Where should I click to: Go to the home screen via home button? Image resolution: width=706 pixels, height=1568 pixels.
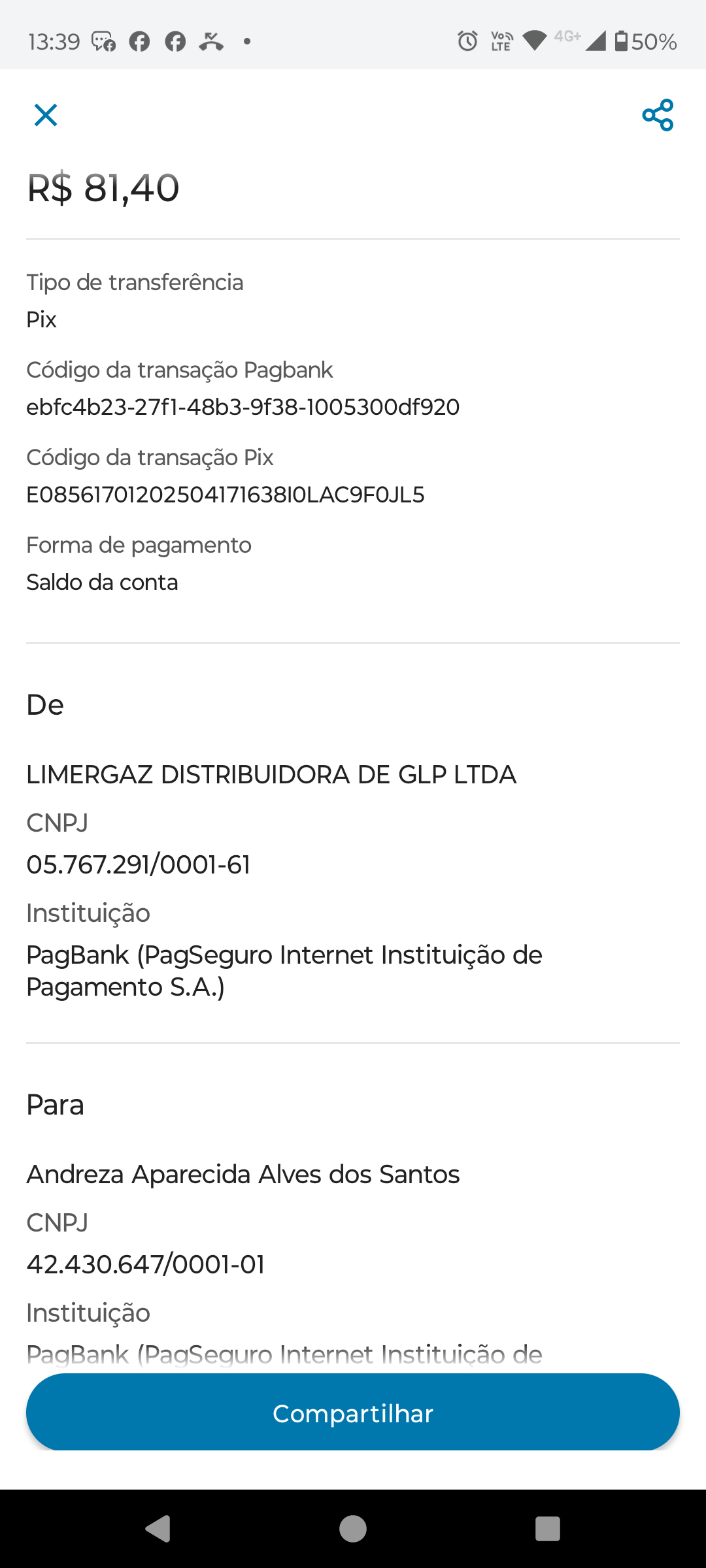[353, 1529]
